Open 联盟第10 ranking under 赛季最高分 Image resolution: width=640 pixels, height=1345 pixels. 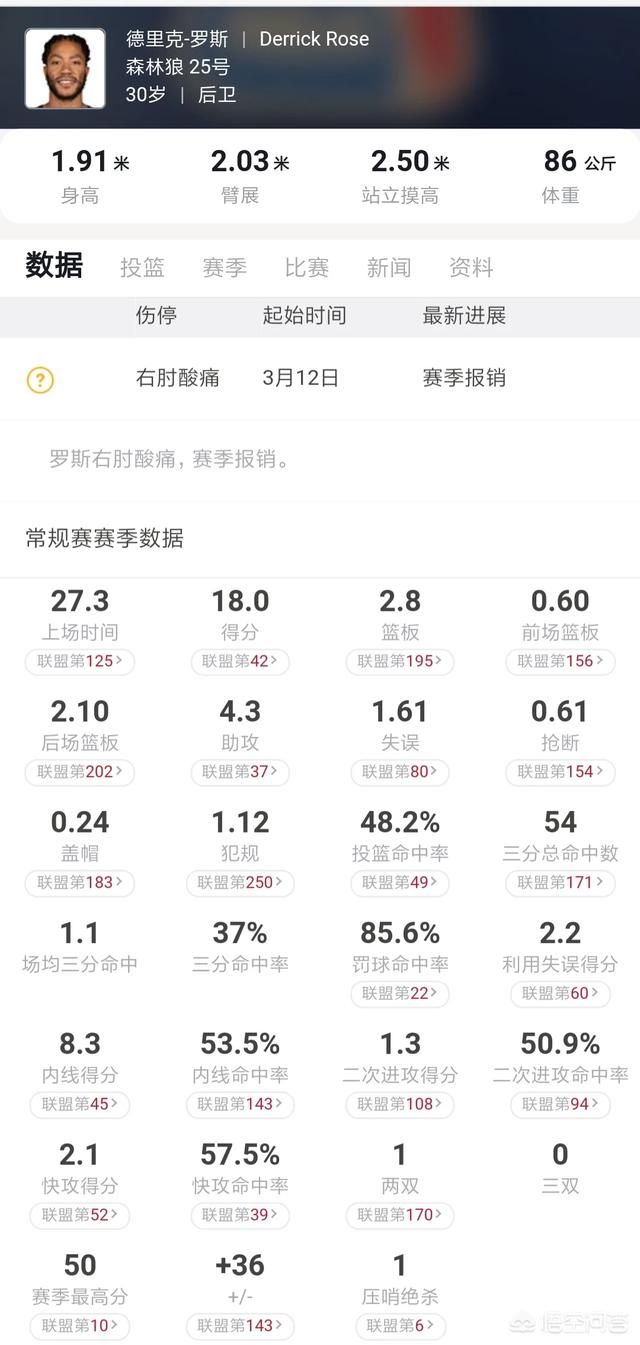80,1326
